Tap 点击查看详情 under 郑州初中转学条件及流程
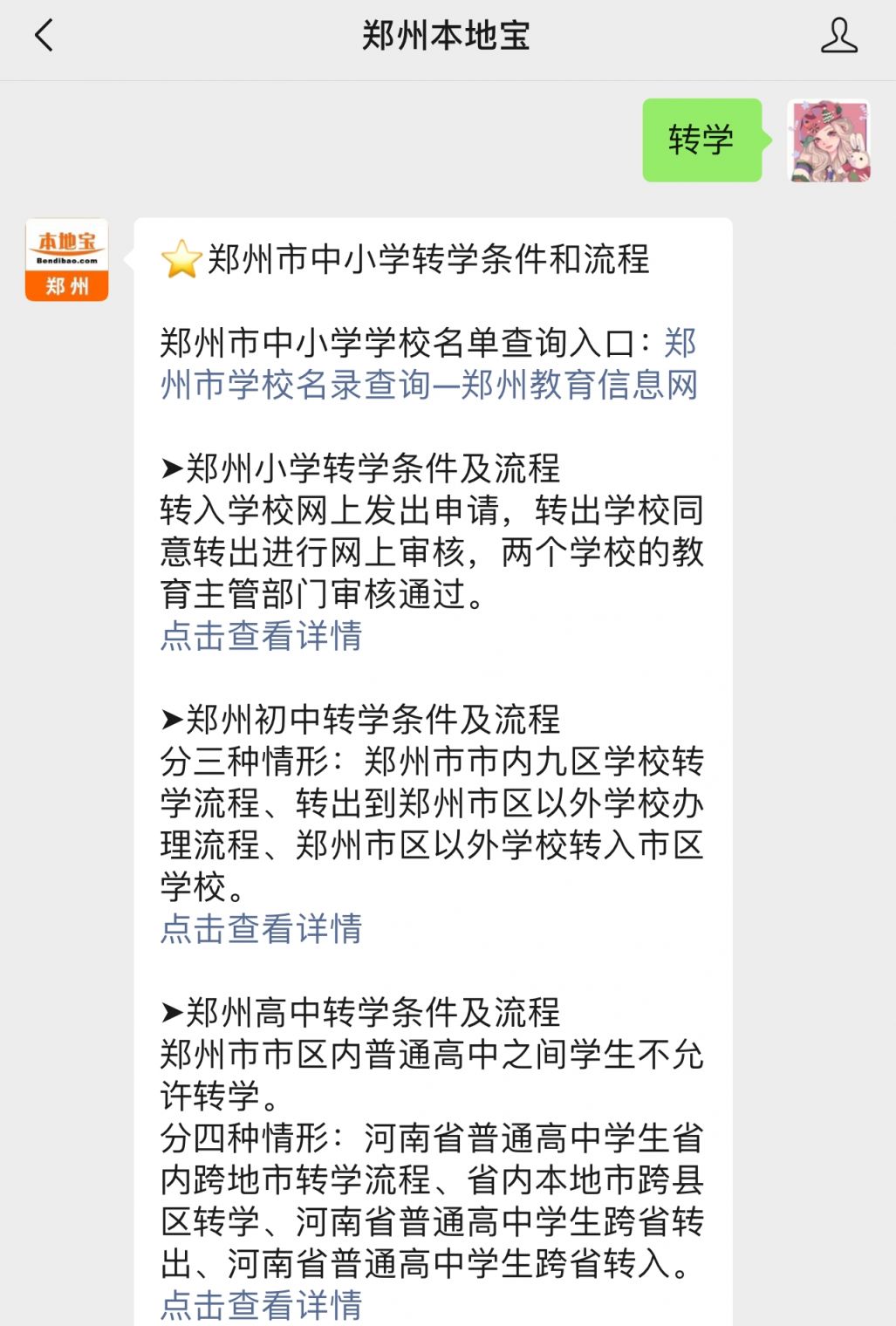The image size is (896, 1326). pos(261,928)
